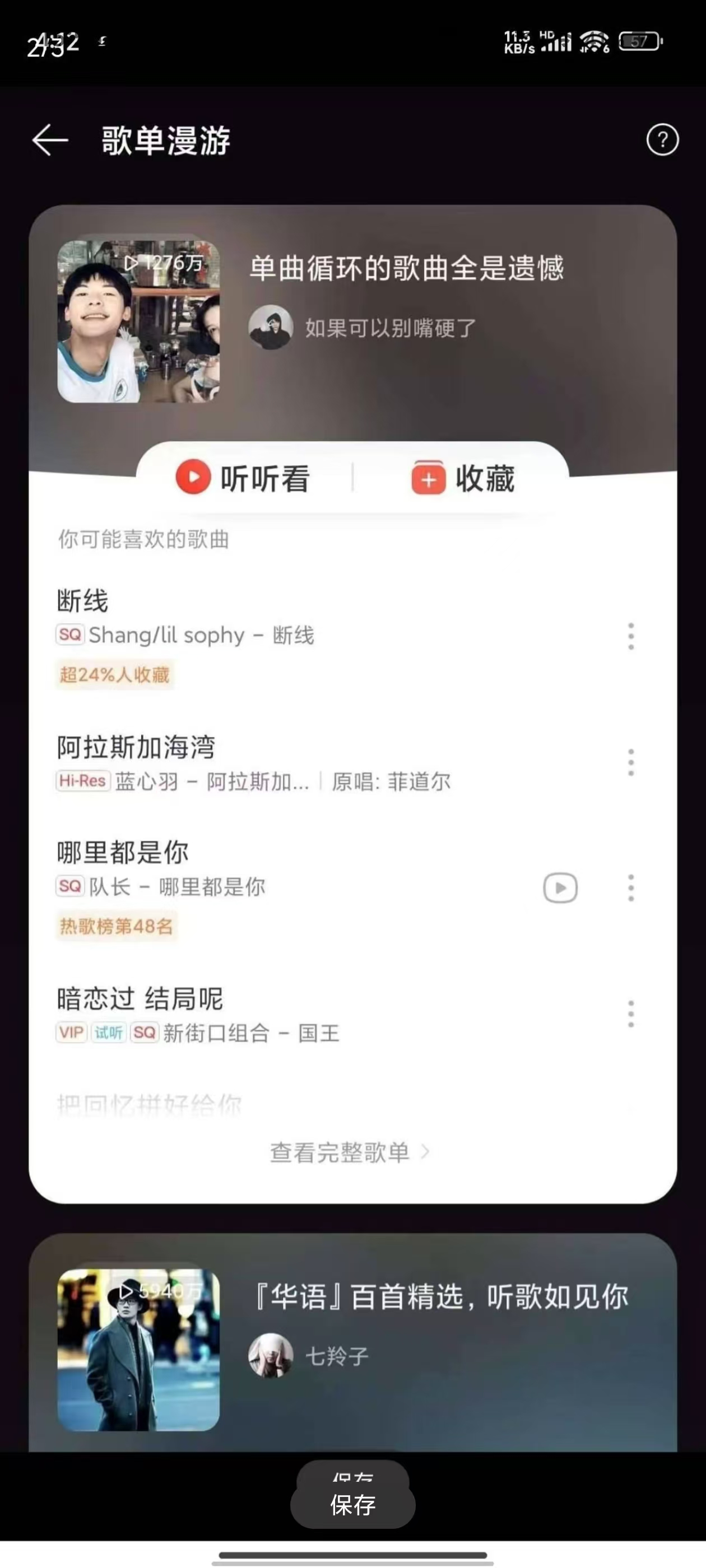Tap 收藏 to save this playlist
The image size is (706, 1568).
coord(463,478)
